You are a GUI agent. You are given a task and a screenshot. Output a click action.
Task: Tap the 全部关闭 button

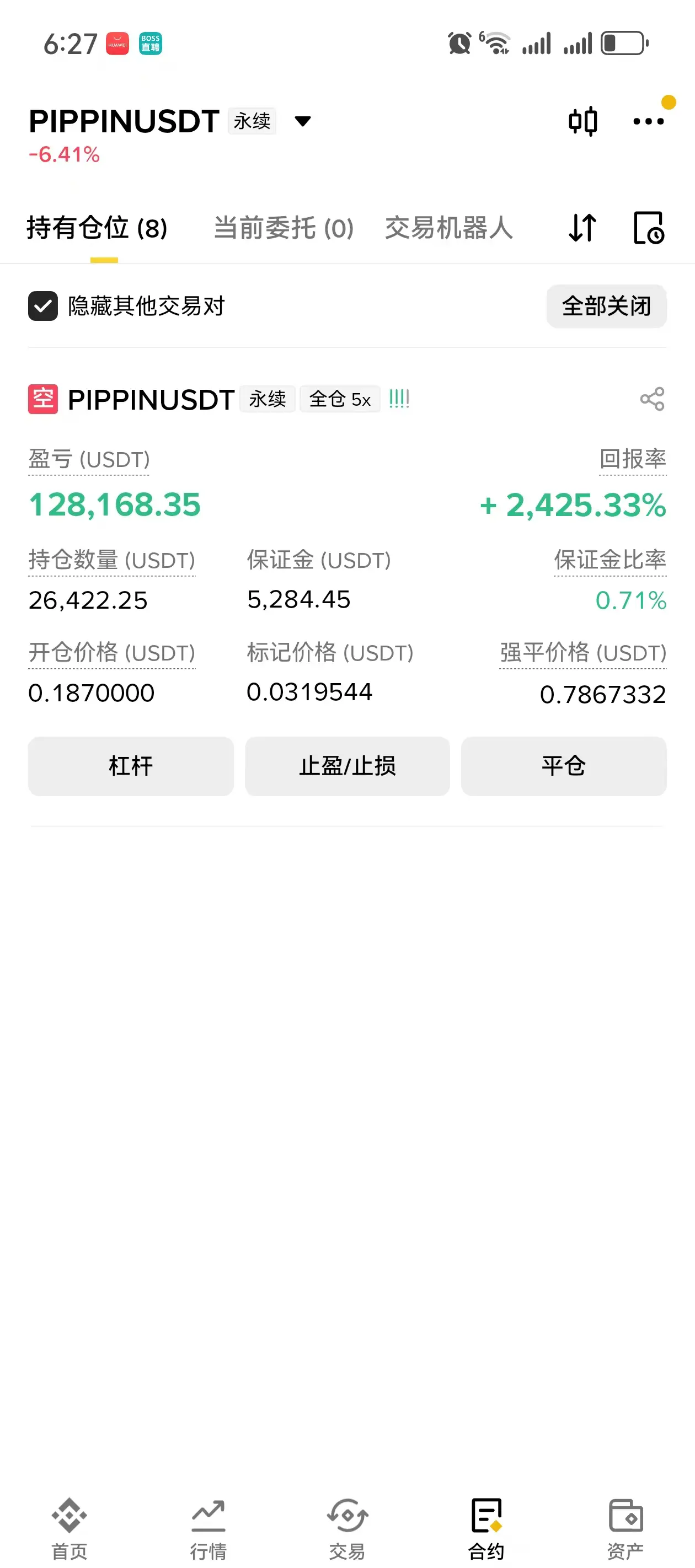click(606, 306)
